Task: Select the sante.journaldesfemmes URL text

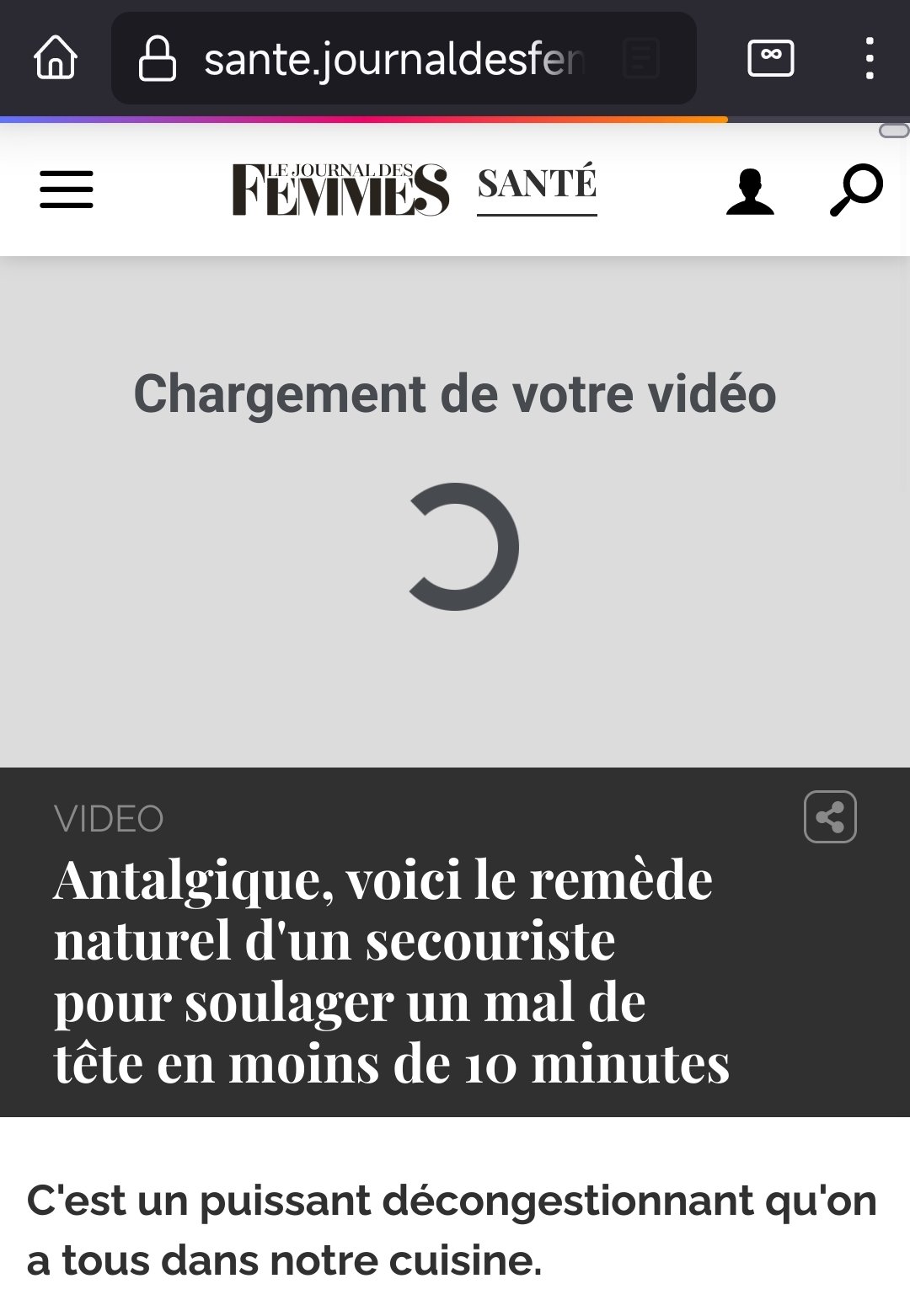Action: (388, 56)
